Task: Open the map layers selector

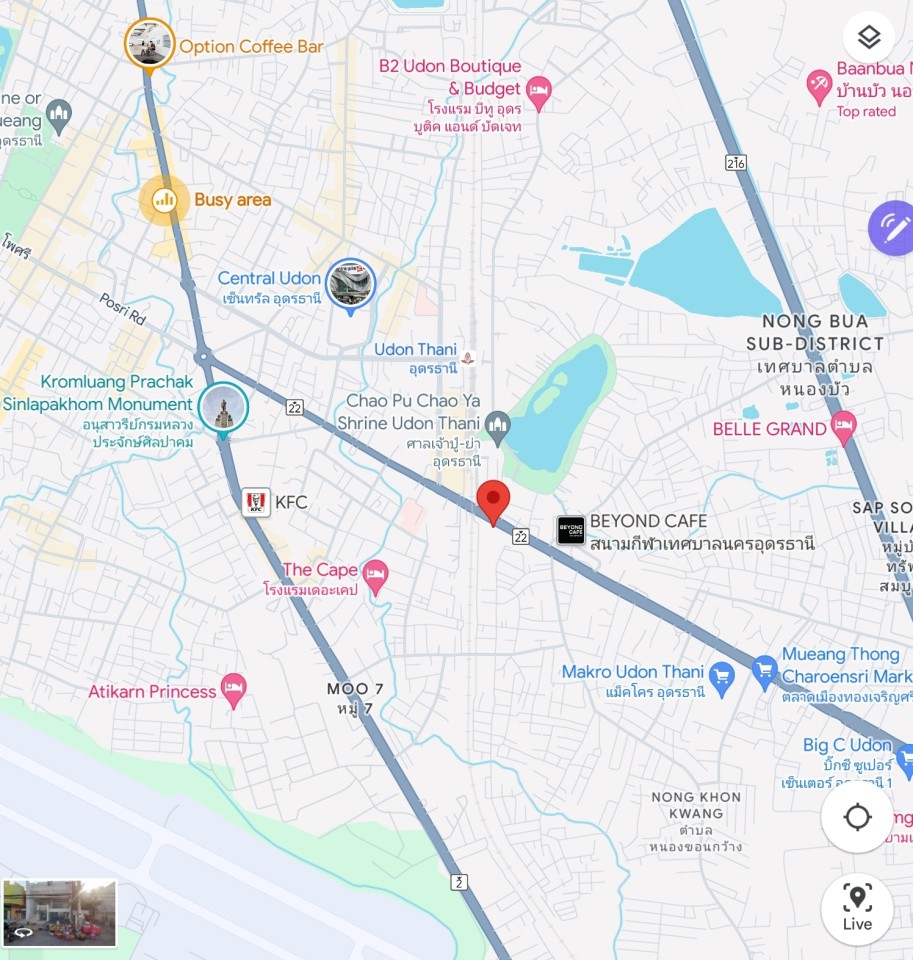Action: [868, 38]
